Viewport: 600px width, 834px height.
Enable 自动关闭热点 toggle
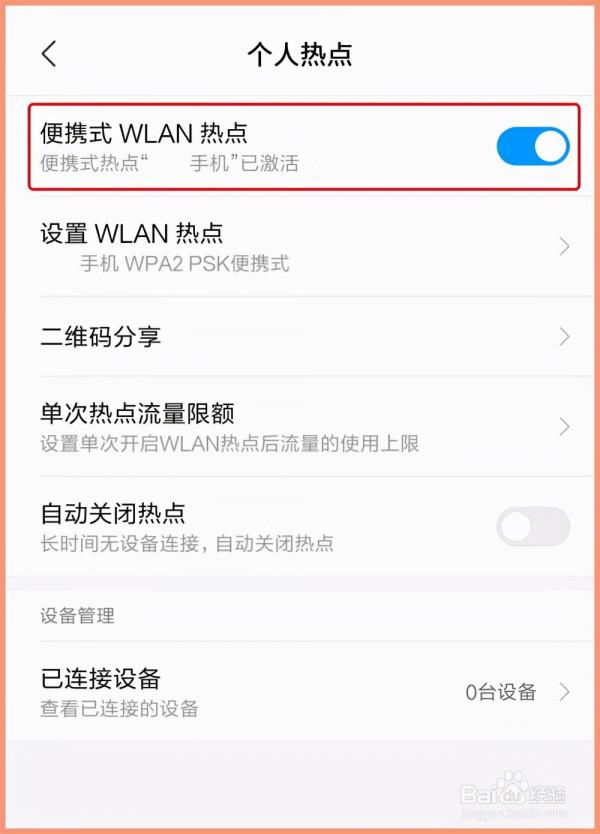coord(532,527)
